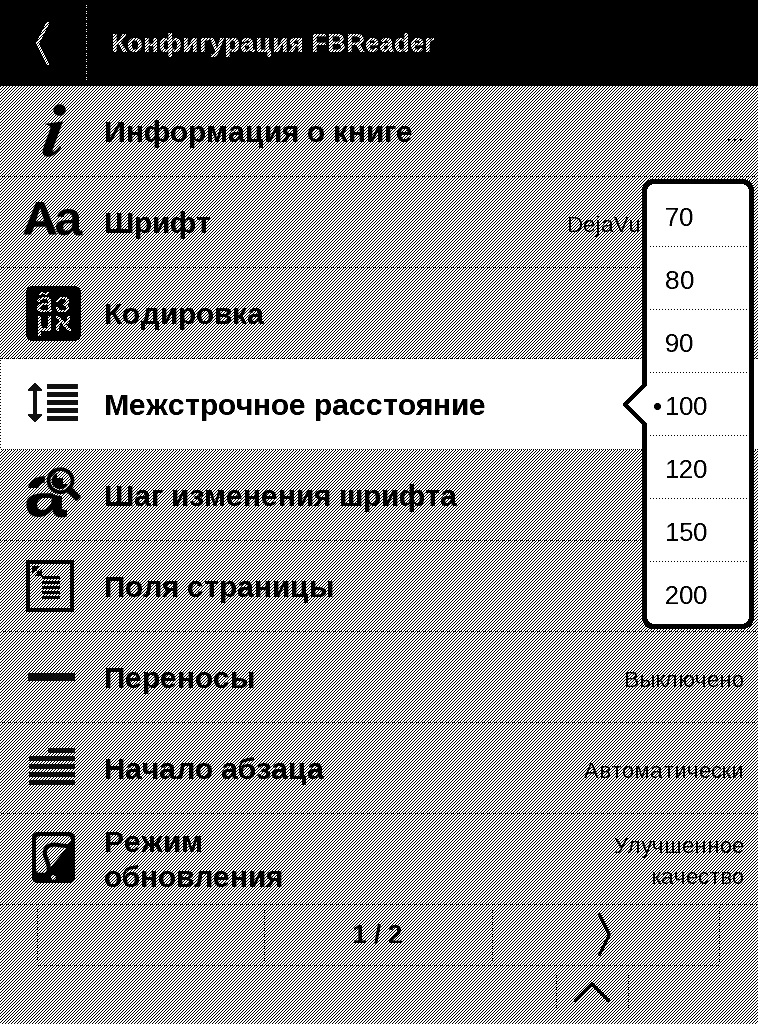Pick line spacing 200

[696, 596]
